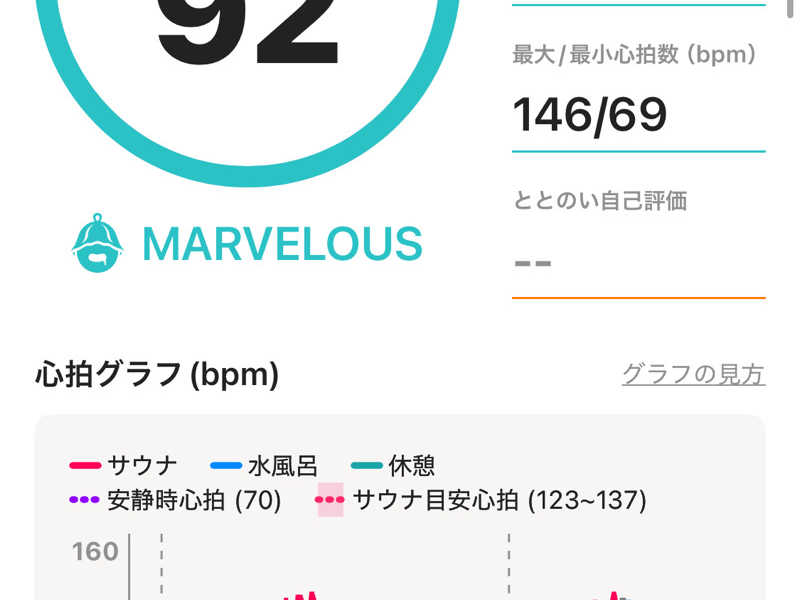The image size is (800, 600).
Task: Open the グラフの見方 help link
Action: tap(693, 375)
